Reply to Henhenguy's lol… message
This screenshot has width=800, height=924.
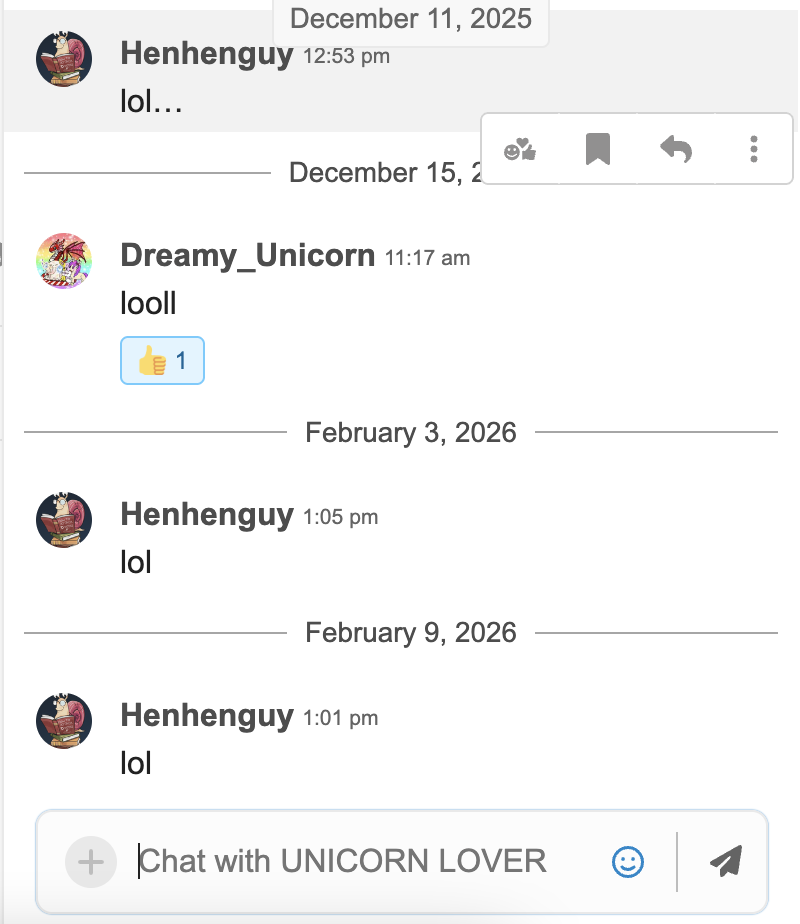coord(676,151)
